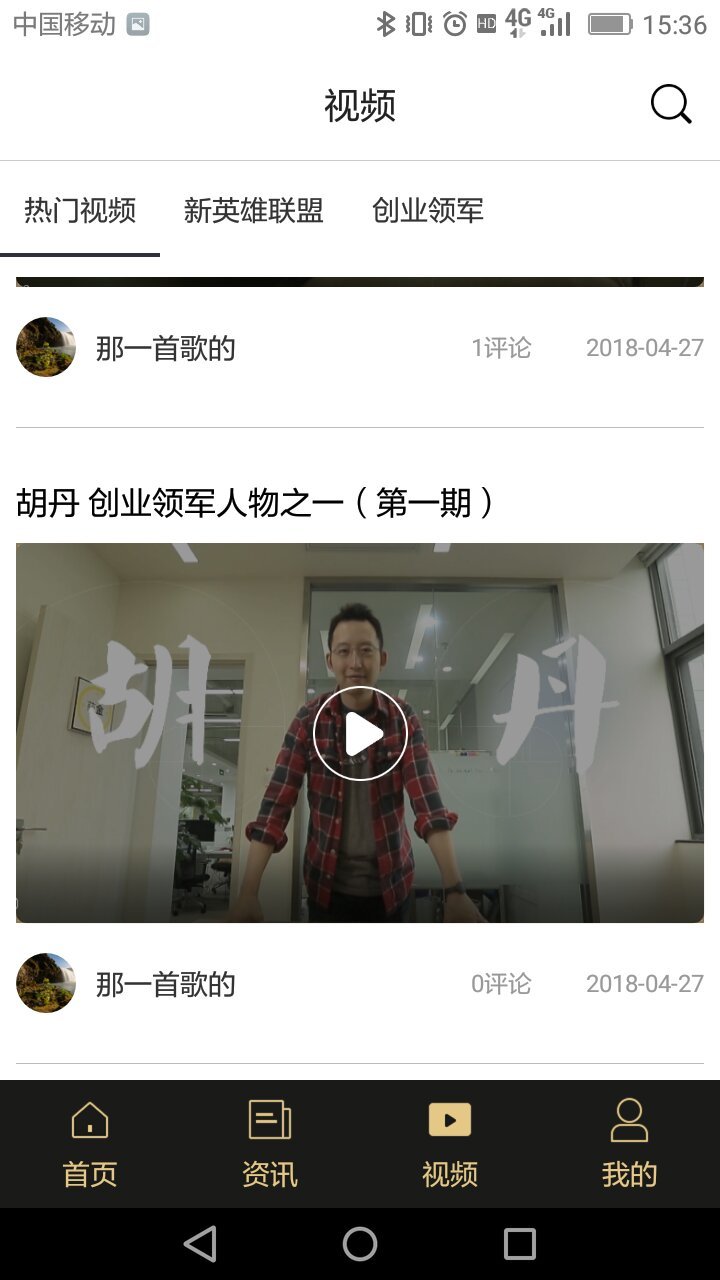Tap the 视频 bottom navigation item
This screenshot has height=1280, width=720.
450,1144
